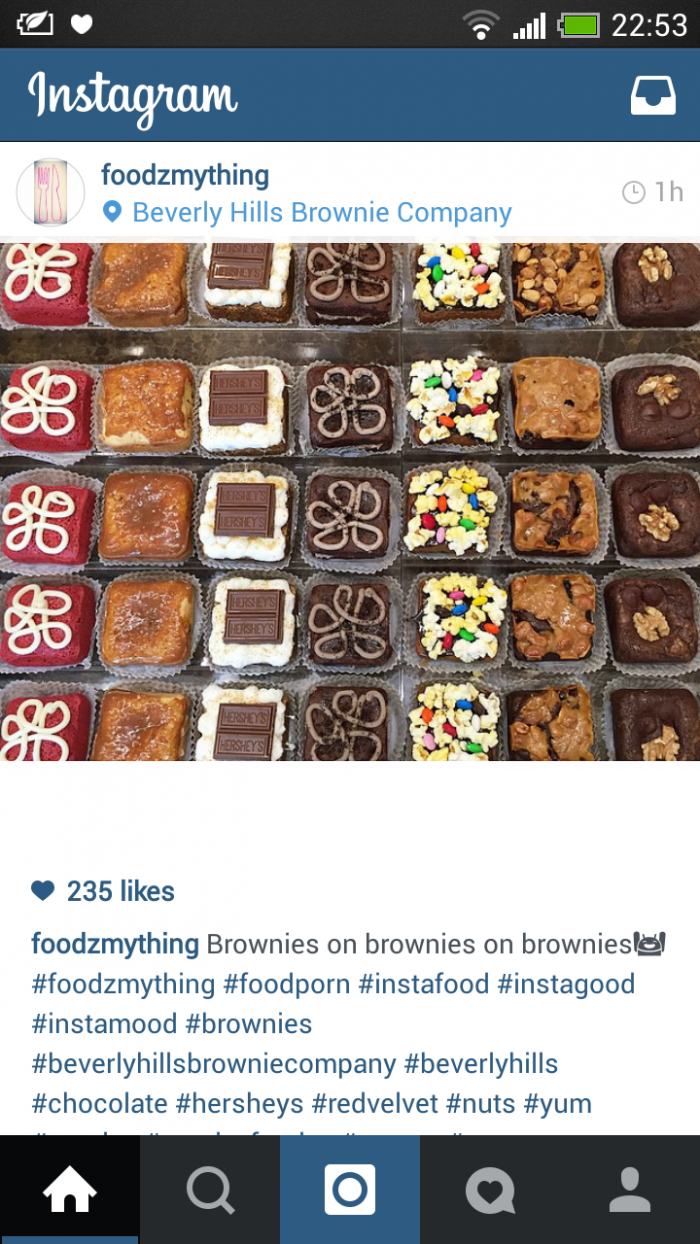700x1244 pixels.
Task: Open Beverly Hills Brownie Company location
Action: pyautogui.click(x=321, y=213)
